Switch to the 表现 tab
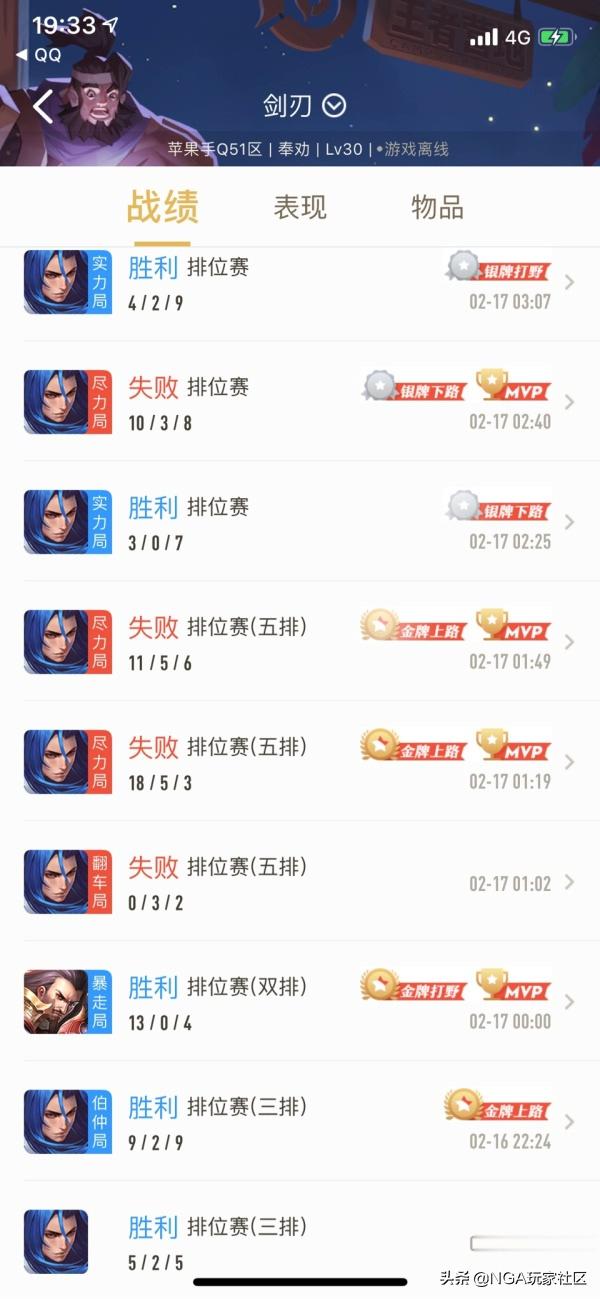600x1299 pixels. [x=300, y=207]
